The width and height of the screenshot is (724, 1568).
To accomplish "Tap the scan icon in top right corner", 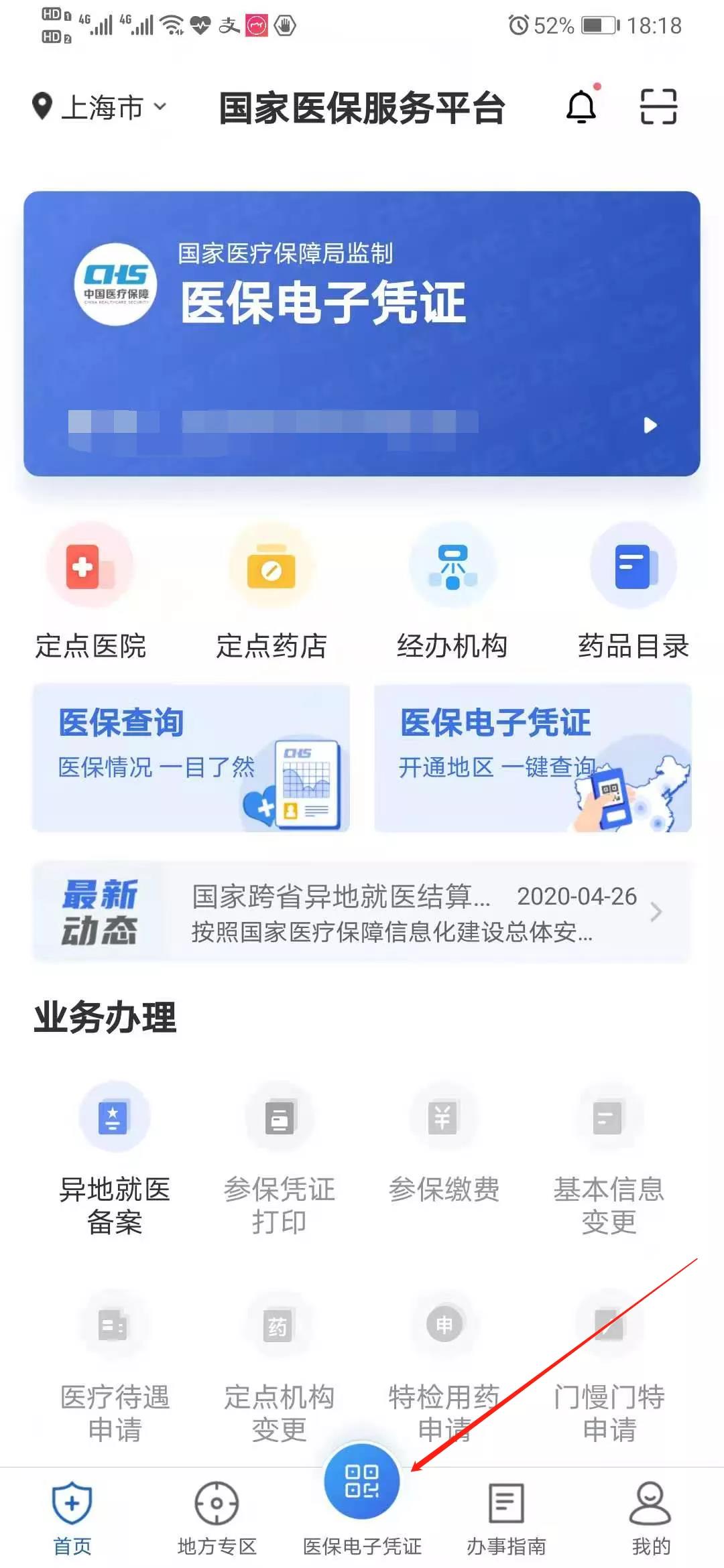I will click(658, 107).
